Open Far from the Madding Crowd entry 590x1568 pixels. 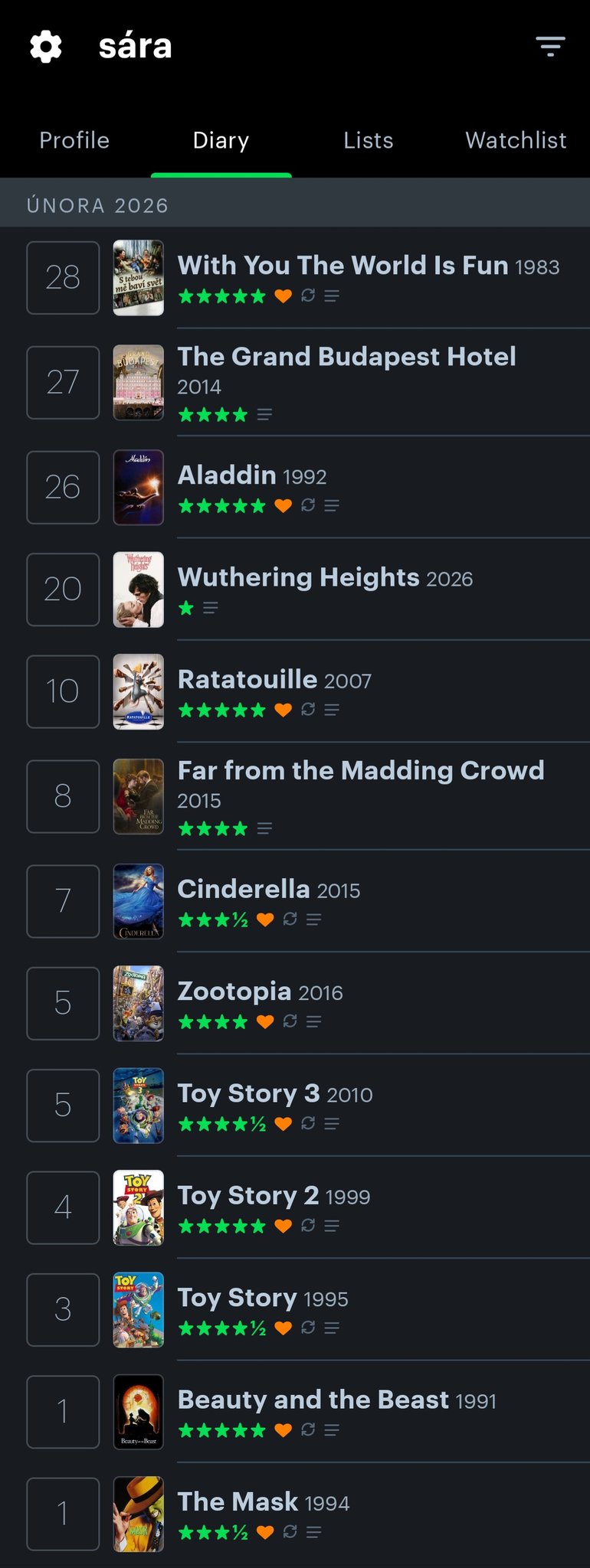click(360, 771)
